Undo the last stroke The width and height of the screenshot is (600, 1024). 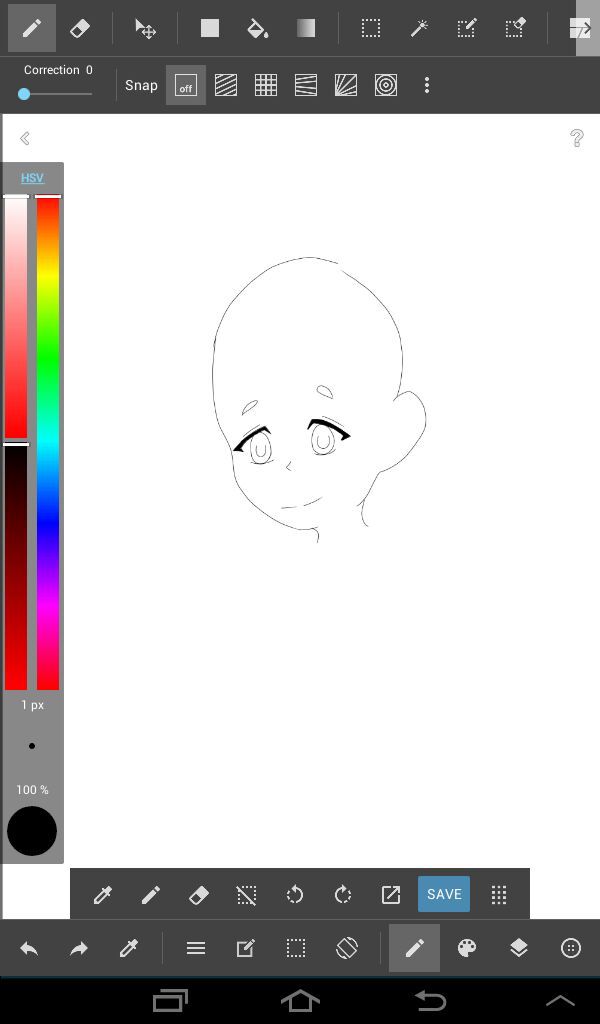coord(29,948)
